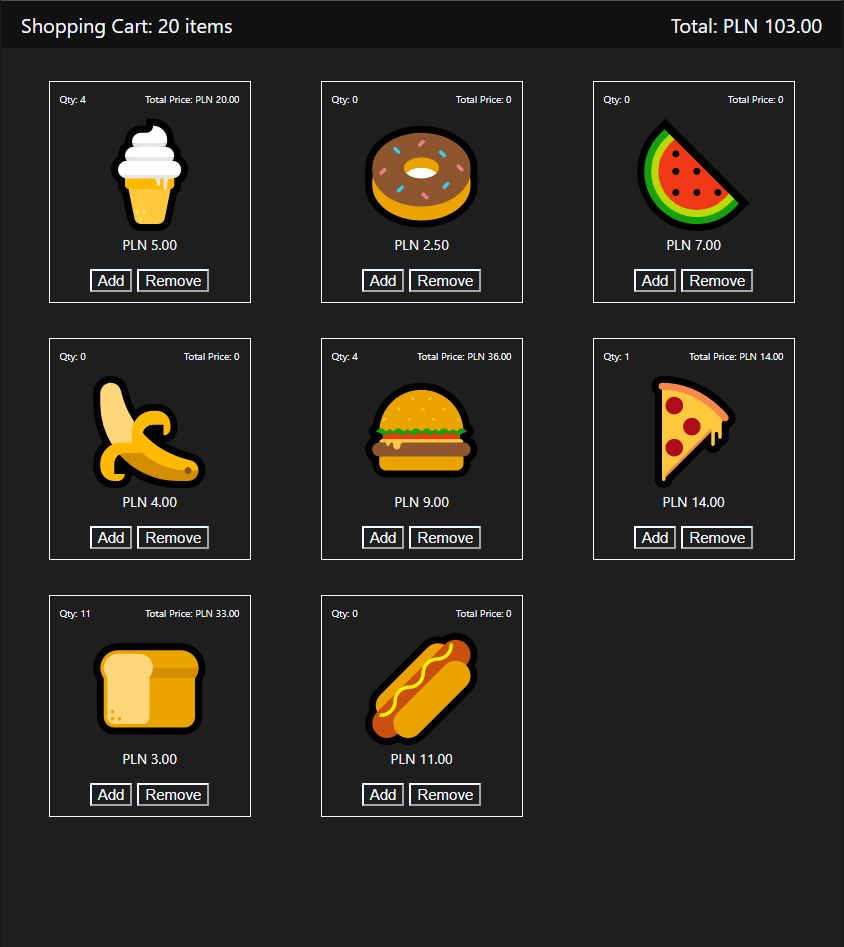Remove a watermelon slice from the cart
Screen dimensions: 844x947
(x=717, y=281)
